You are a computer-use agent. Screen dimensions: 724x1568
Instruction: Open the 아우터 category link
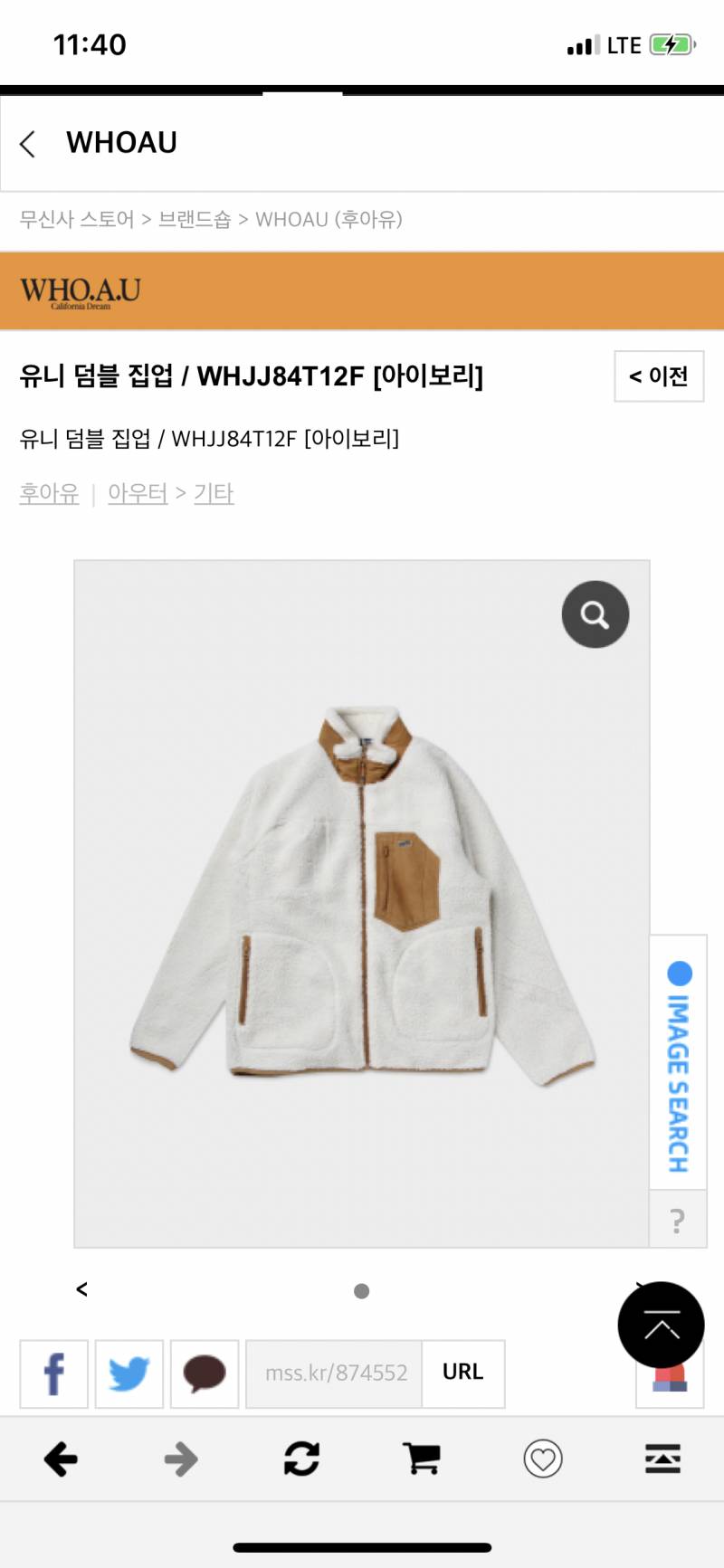tap(138, 494)
